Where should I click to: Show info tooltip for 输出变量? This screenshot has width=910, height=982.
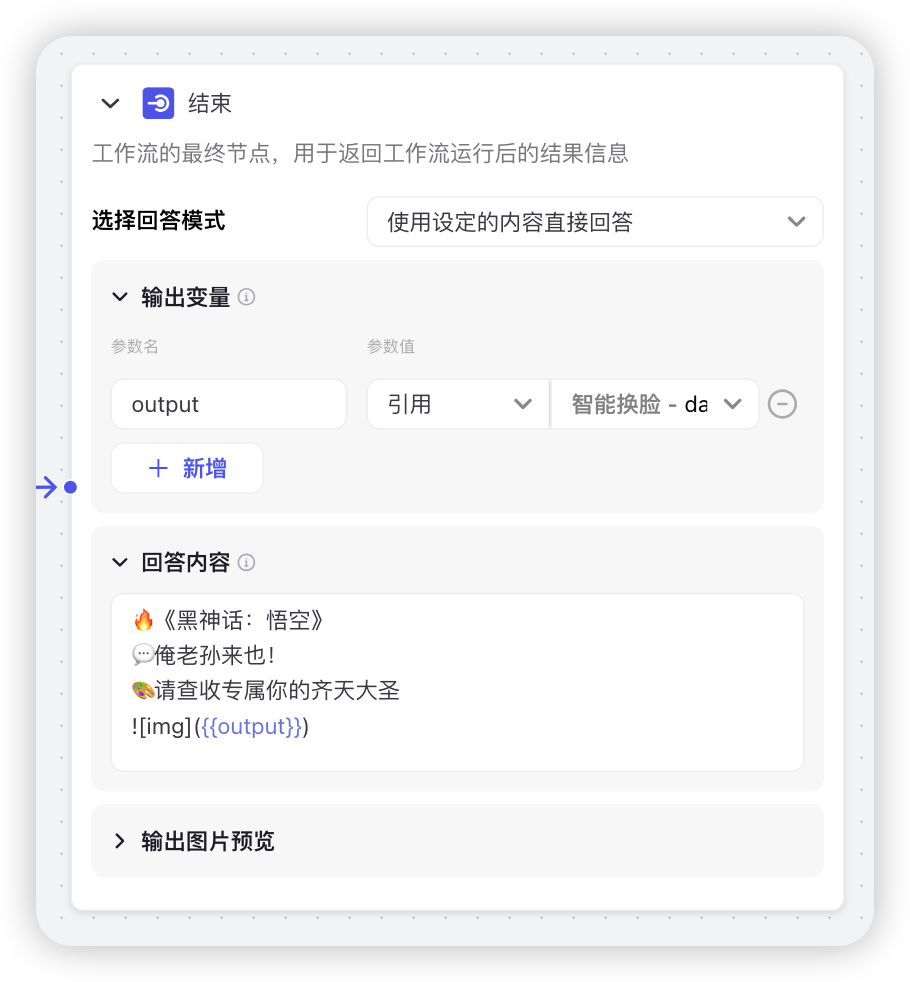pos(246,297)
